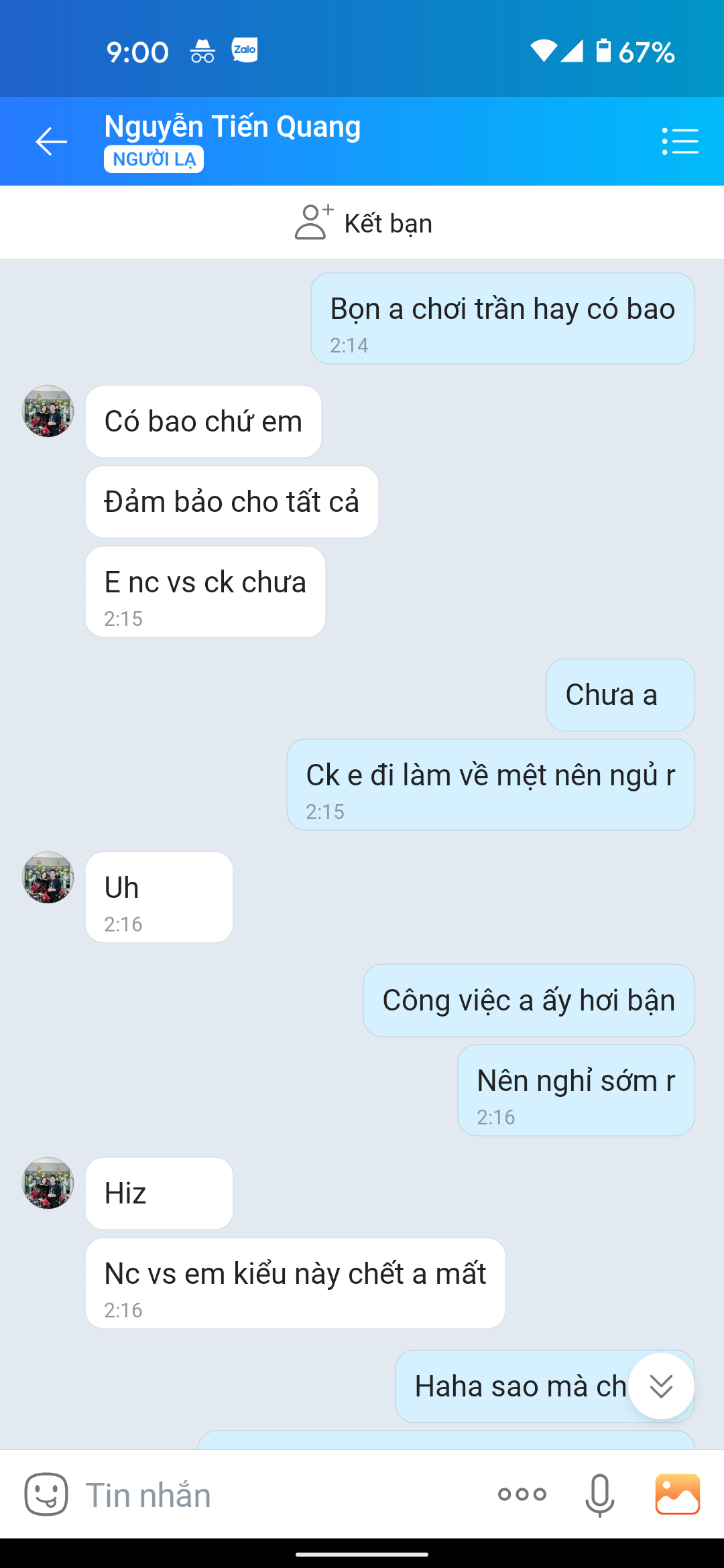
Task: Tap the avatar beside "Có bao chứ em"
Action: pos(48,411)
